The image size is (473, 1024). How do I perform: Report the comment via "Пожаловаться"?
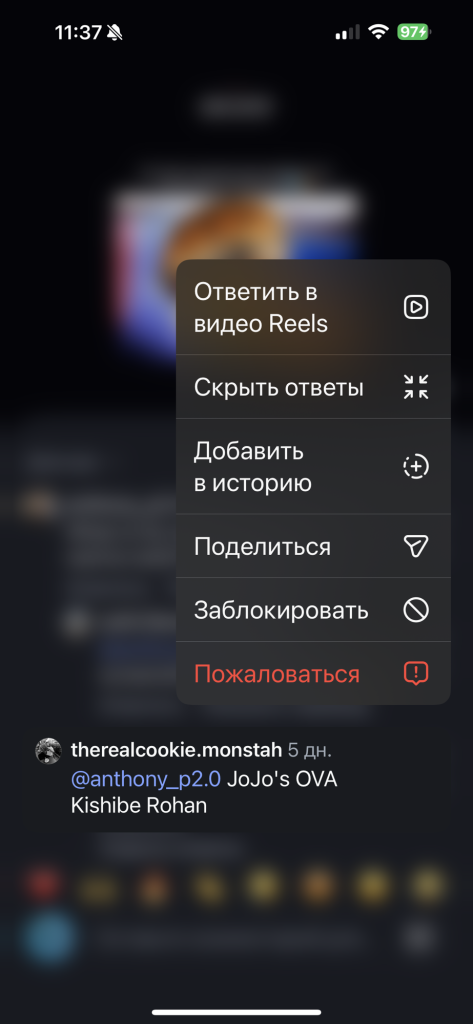coord(313,673)
